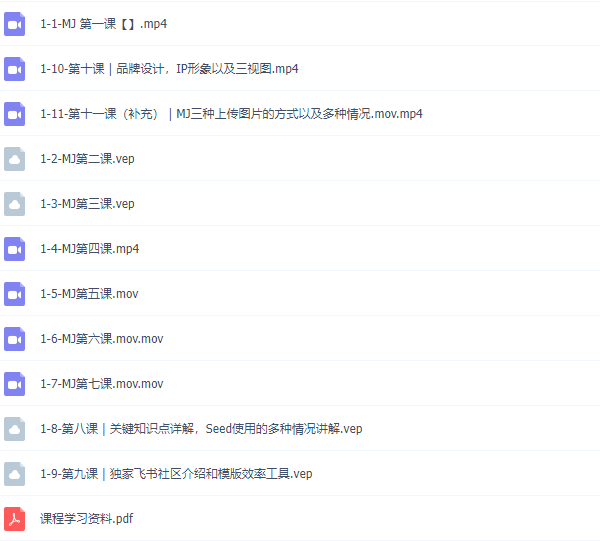The height and width of the screenshot is (541, 600).
Task: Open 1-9-第九课 独家飞书社区介绍 file
Action: point(175,474)
